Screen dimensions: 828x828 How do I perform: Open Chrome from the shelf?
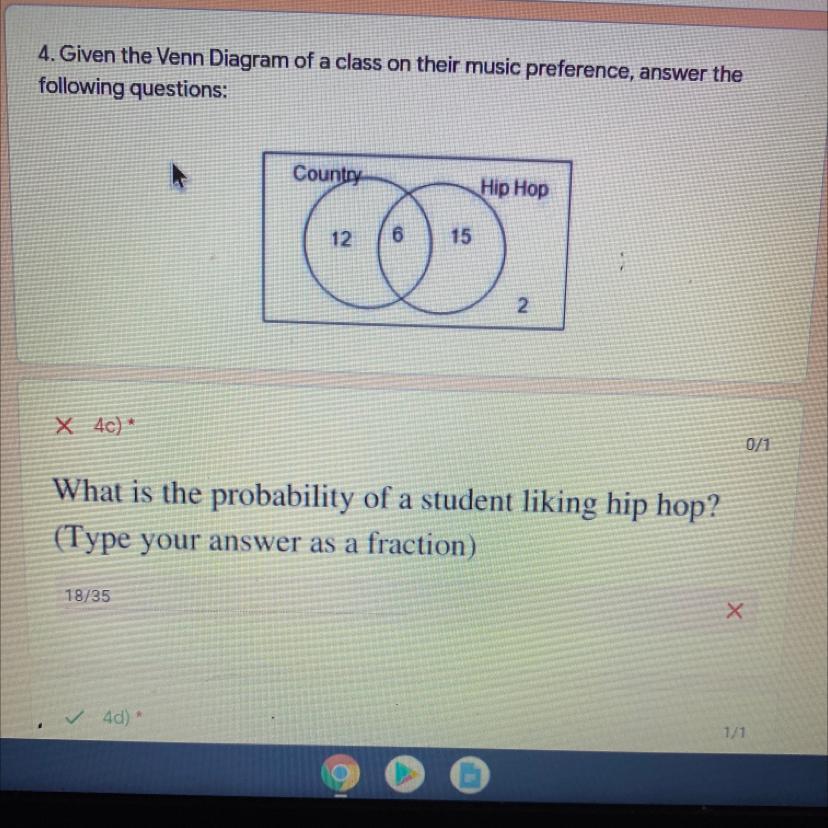pos(341,774)
